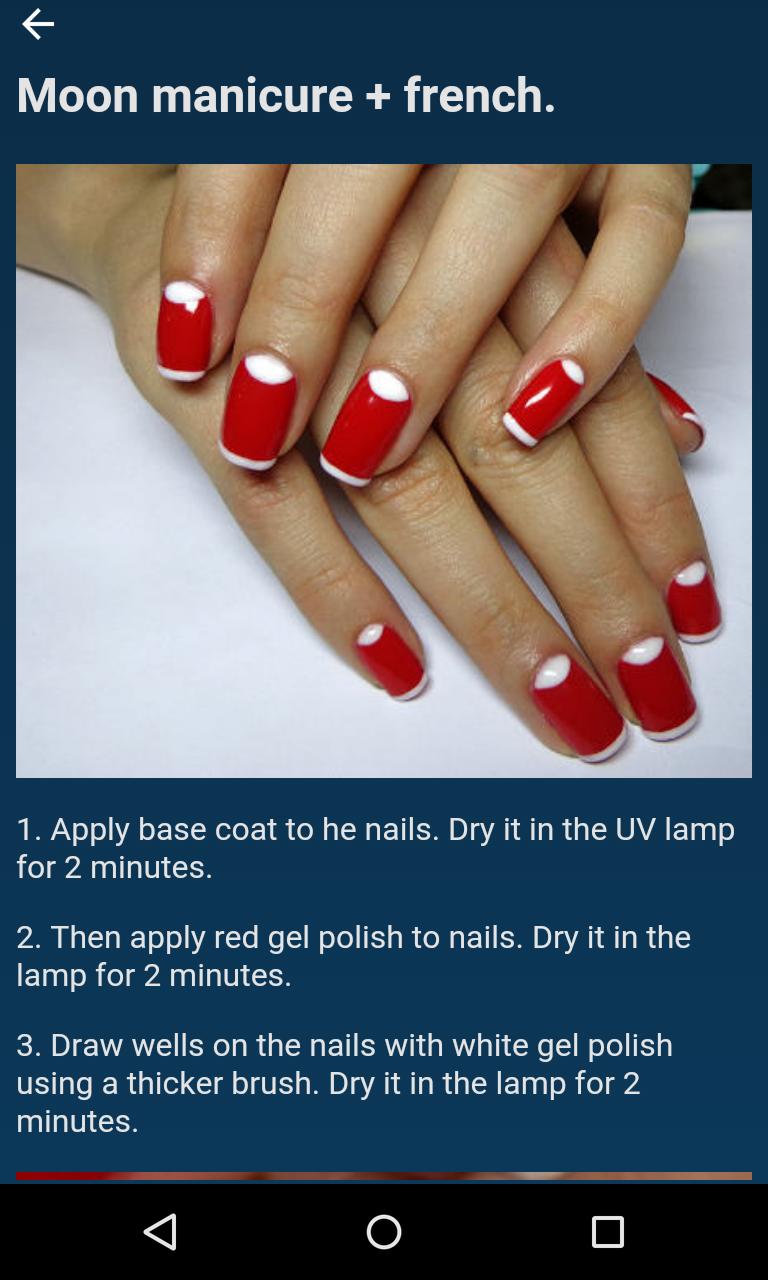Tap step 2 about red gel polish
Viewport: 768px width, 1280px height.
(353, 955)
